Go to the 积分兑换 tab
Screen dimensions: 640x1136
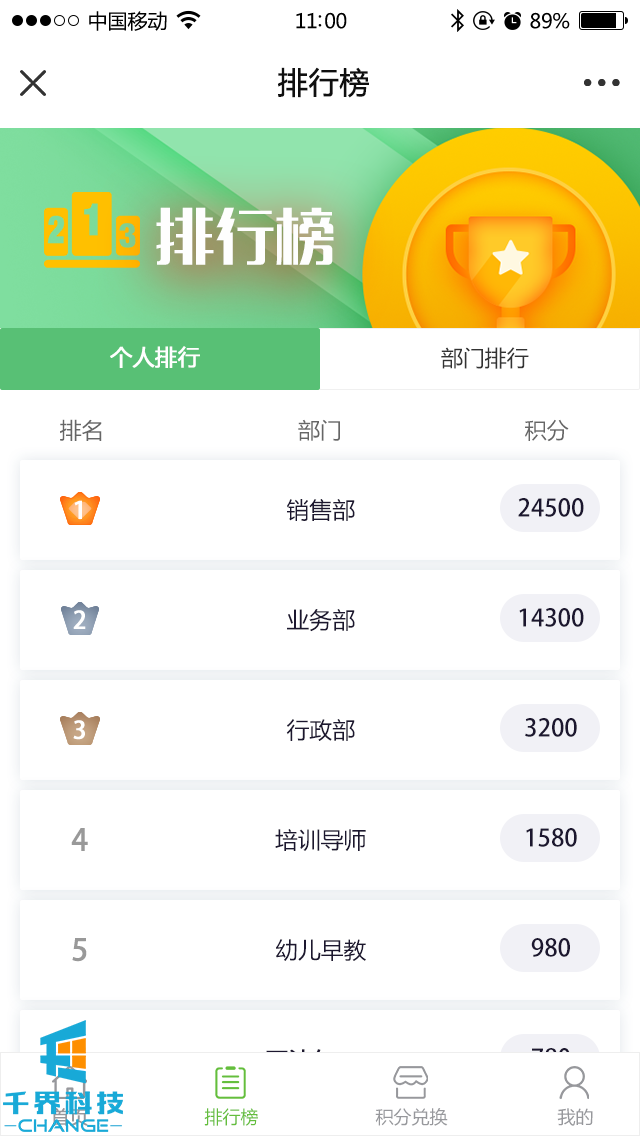tap(411, 1096)
